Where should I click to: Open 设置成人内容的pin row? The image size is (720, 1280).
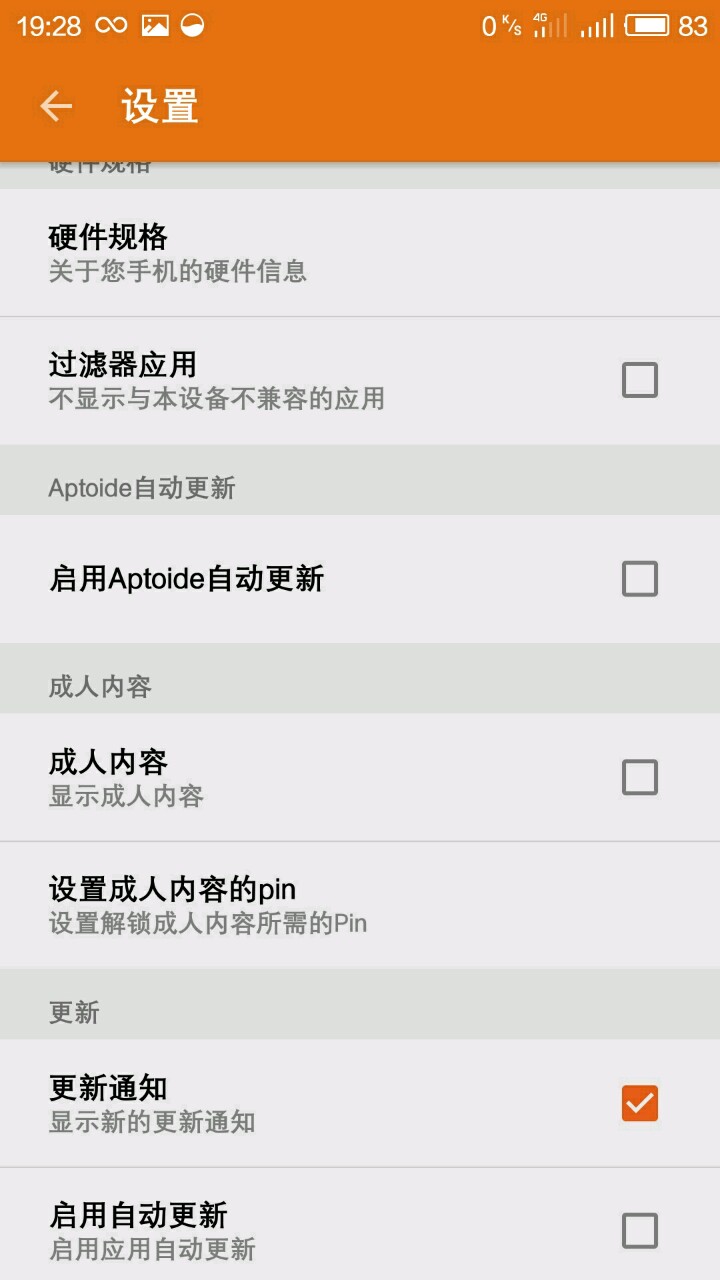[360, 905]
